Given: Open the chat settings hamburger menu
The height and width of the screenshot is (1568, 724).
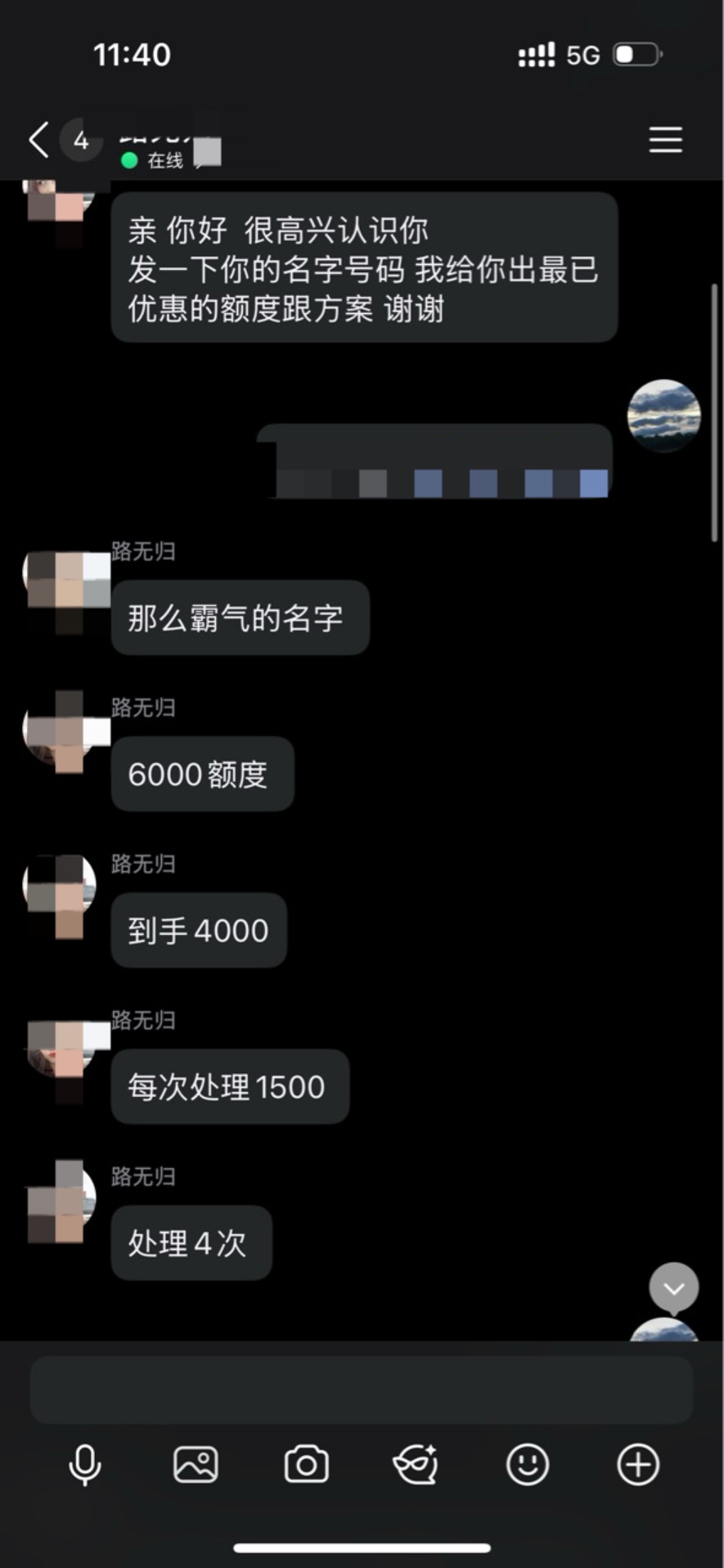Looking at the screenshot, I should pos(665,140).
